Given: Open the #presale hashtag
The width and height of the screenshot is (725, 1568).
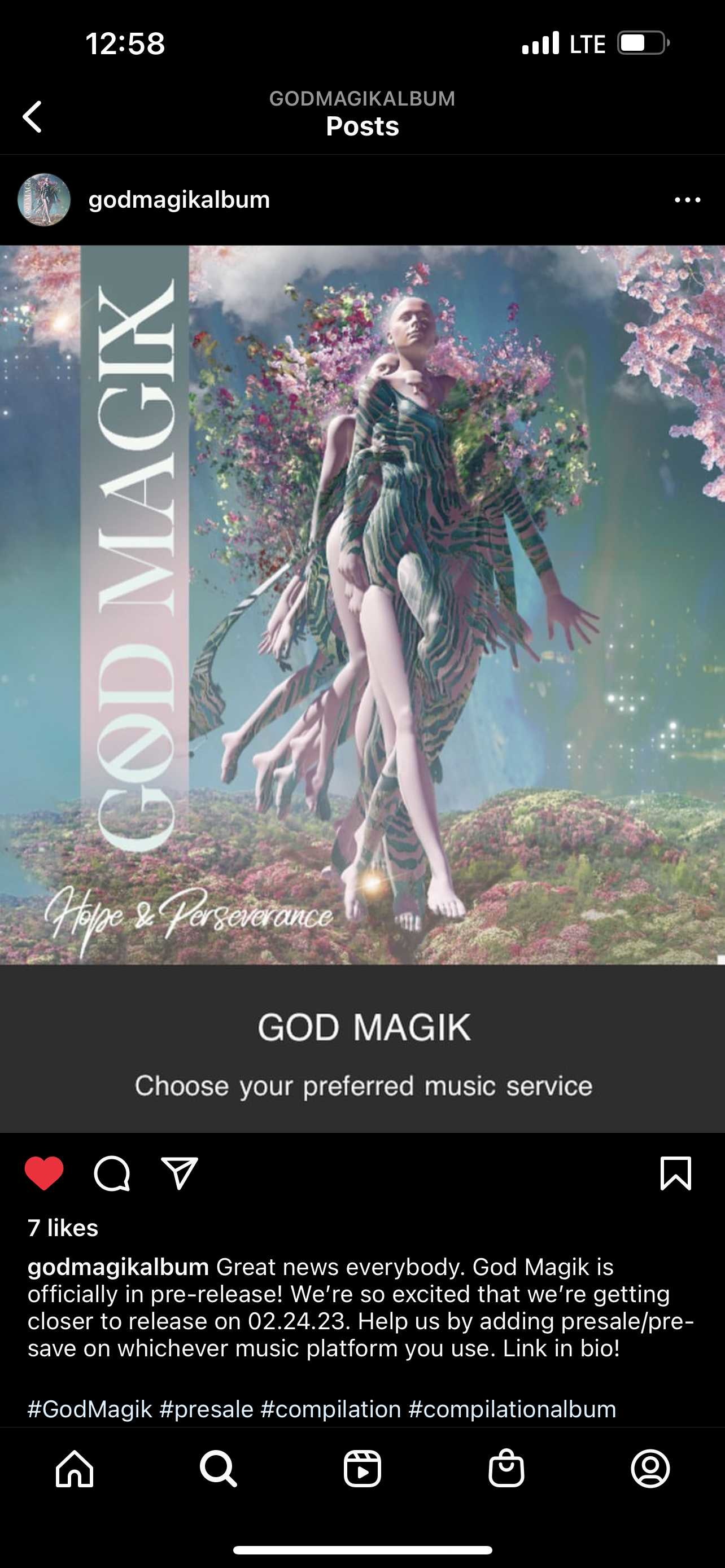Looking at the screenshot, I should pos(206,1409).
